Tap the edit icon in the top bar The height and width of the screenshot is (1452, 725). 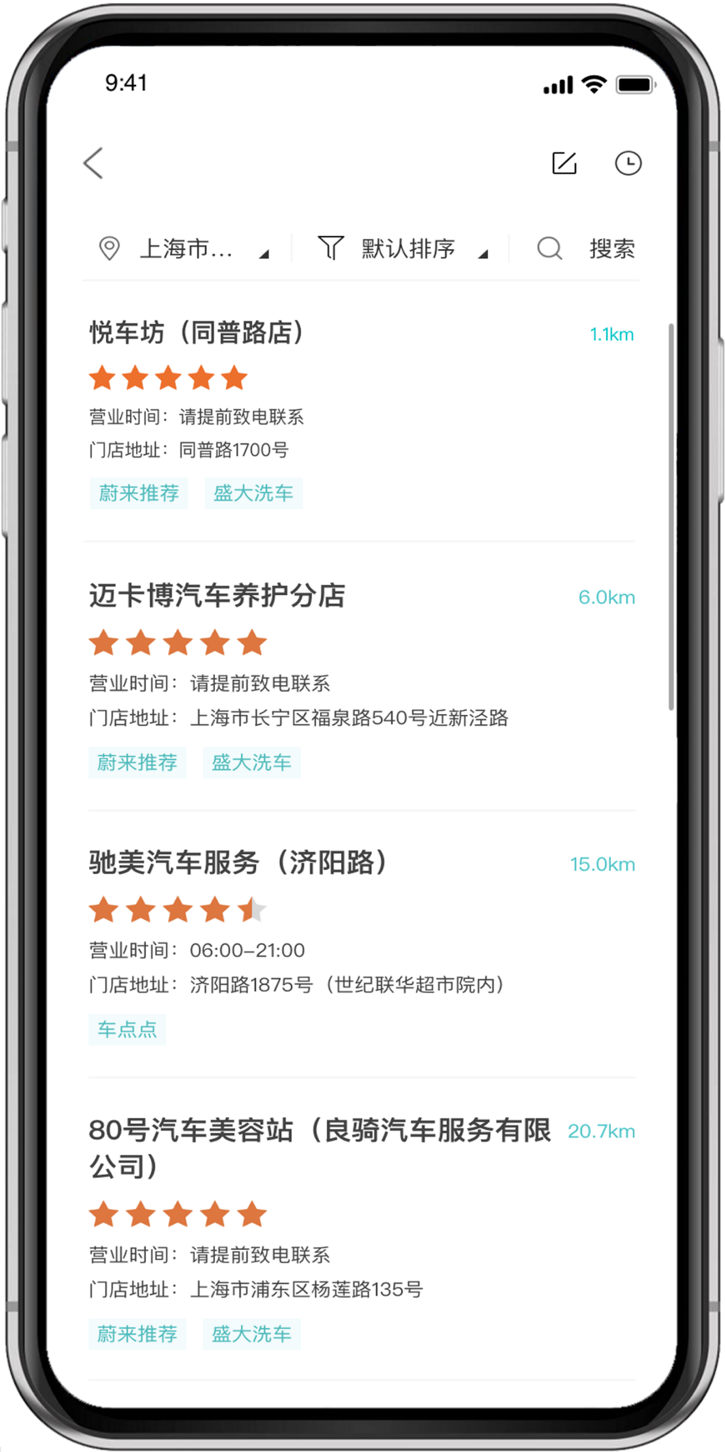(x=564, y=163)
